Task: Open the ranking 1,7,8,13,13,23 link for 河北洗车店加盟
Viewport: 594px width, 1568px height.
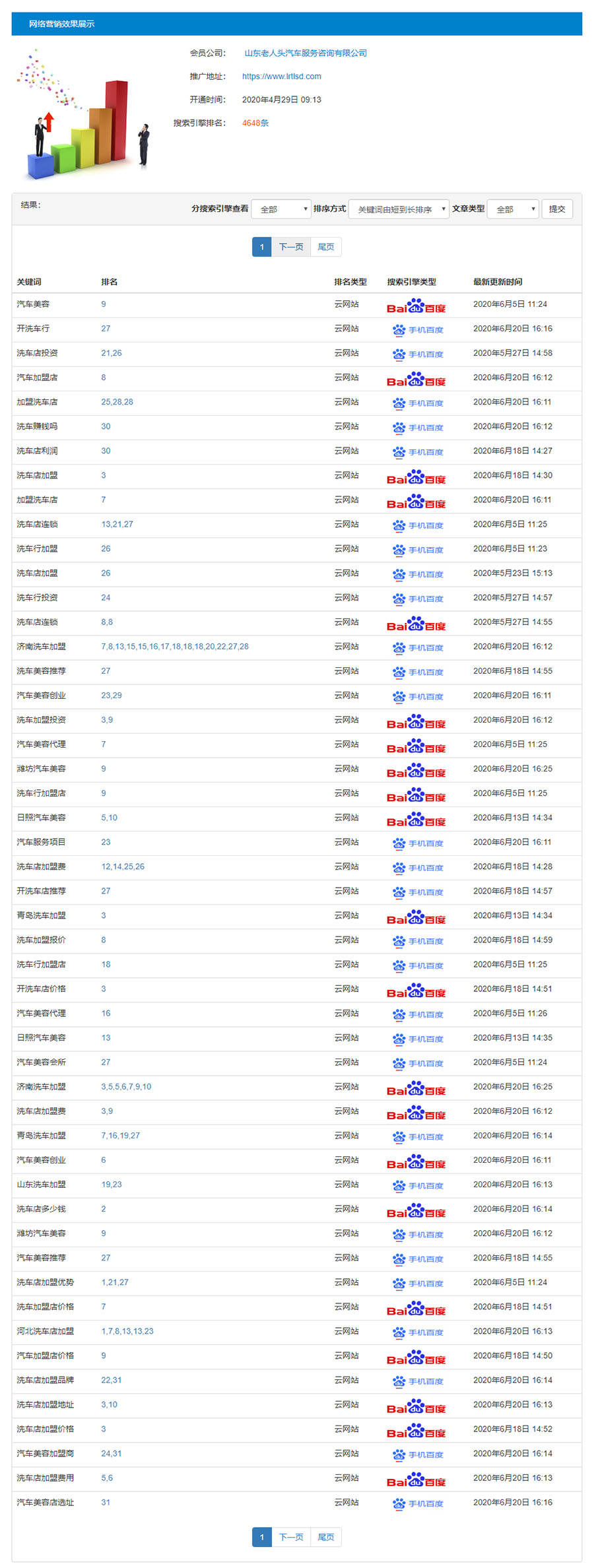Action: pos(127,1331)
